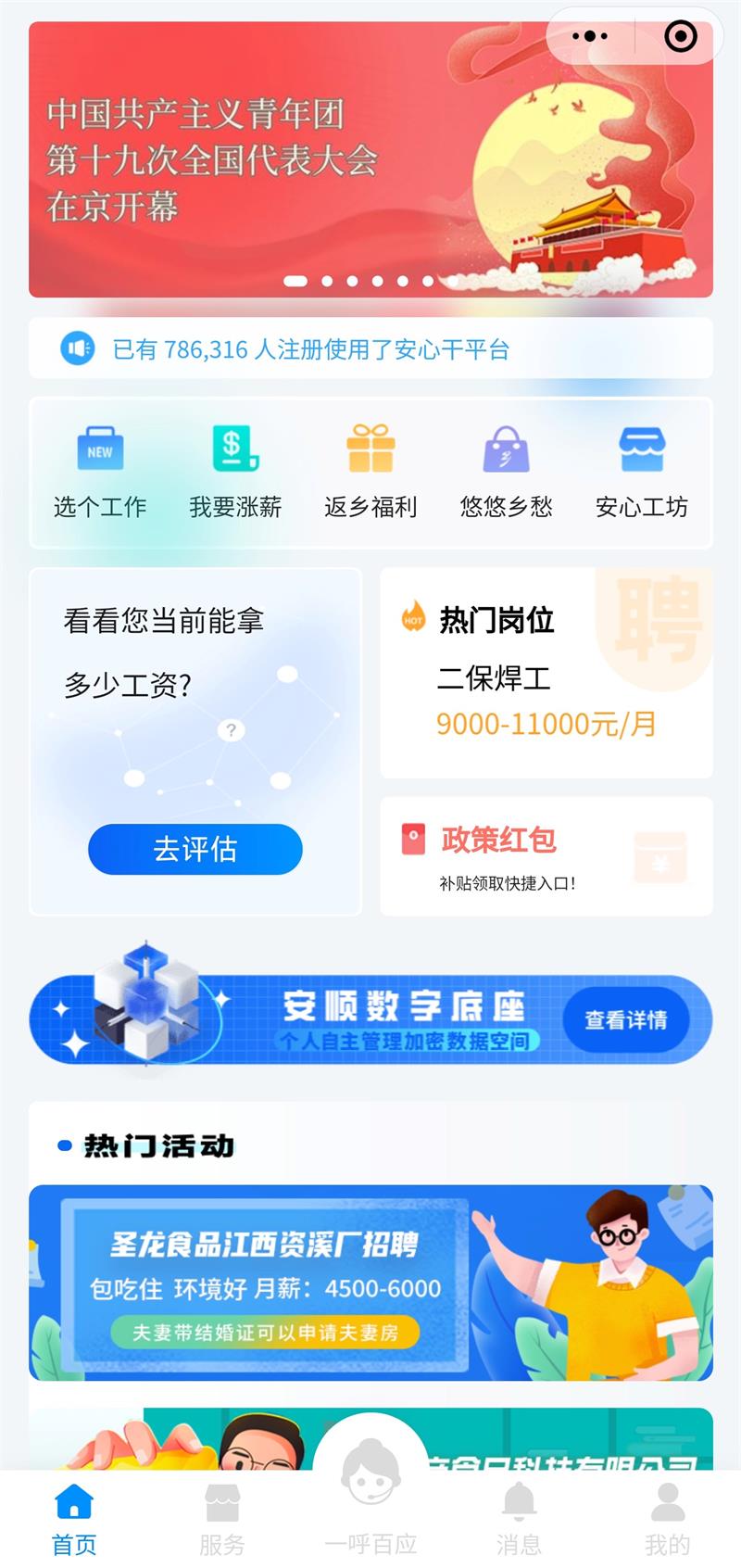
Task: Go to the 我的 profile tab
Action: pyautogui.click(x=667, y=1520)
